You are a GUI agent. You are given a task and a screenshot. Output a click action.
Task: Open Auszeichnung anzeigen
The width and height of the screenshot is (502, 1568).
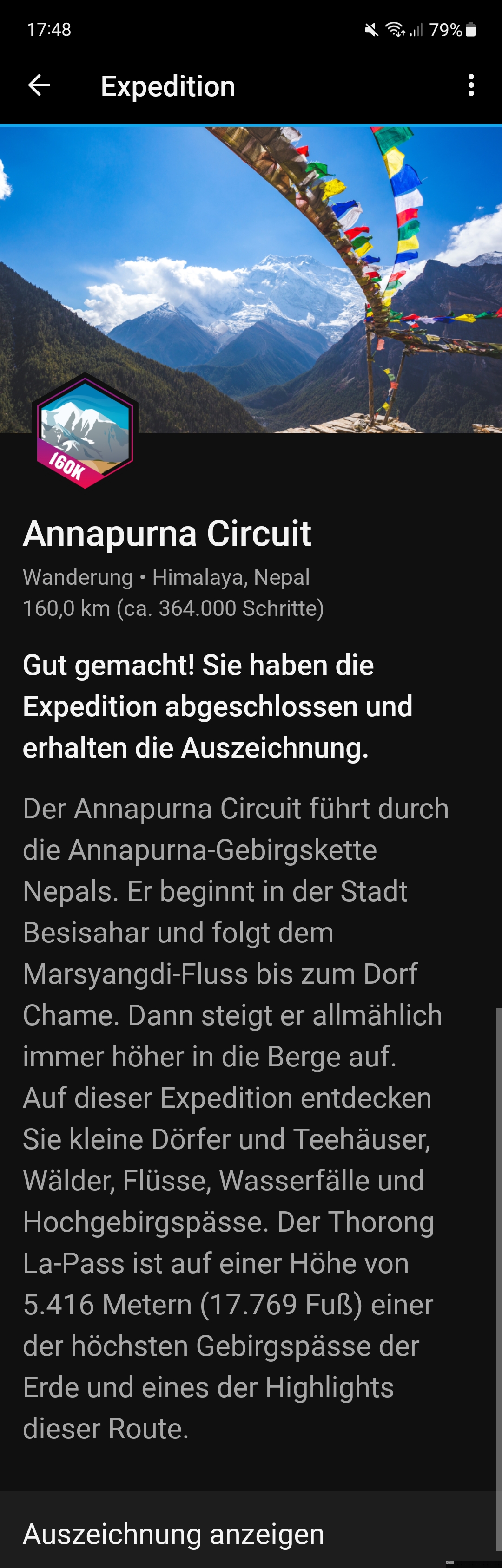coord(174,1533)
